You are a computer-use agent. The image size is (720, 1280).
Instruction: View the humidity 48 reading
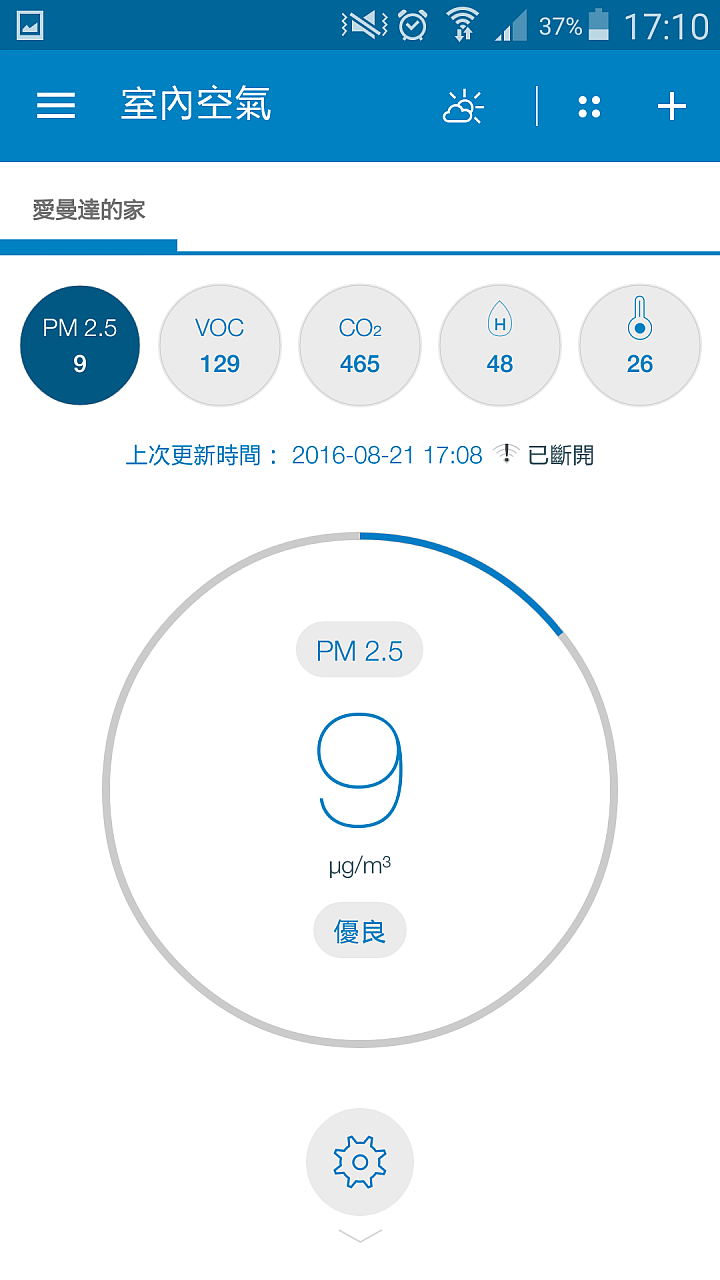tap(500, 345)
